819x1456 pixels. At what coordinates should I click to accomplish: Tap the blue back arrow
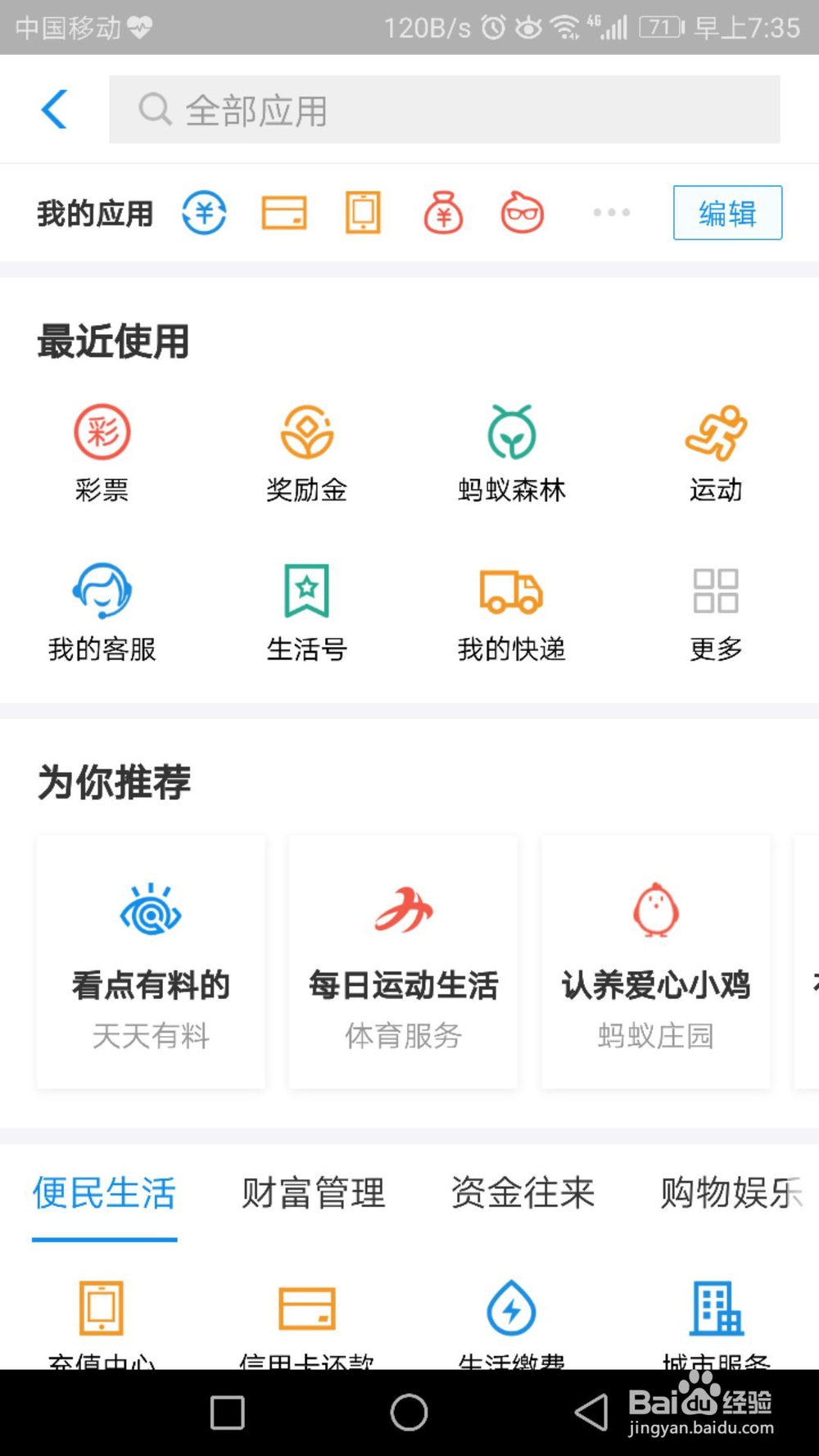coord(54,109)
